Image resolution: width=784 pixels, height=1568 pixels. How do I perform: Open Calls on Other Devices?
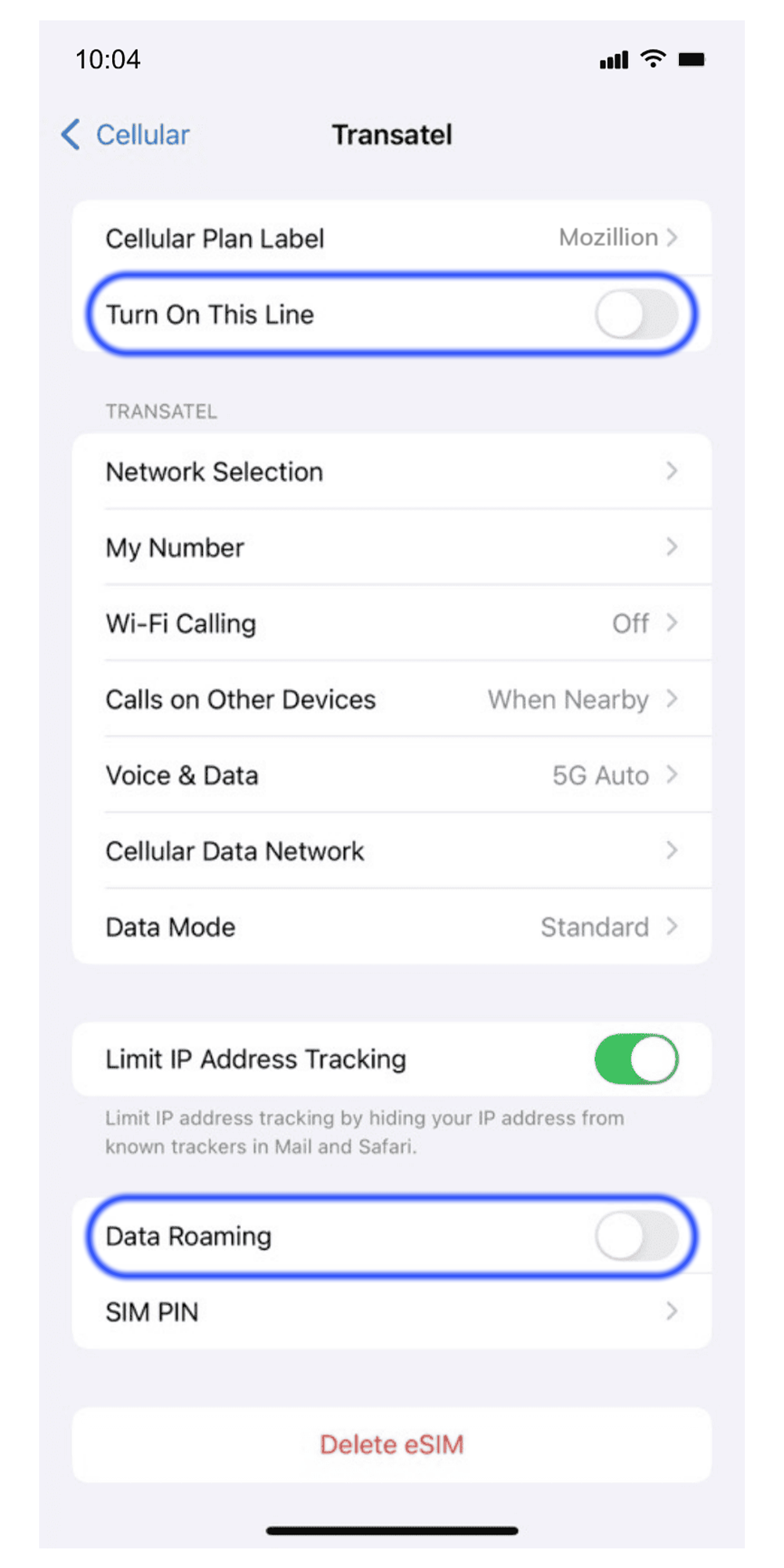coord(390,699)
